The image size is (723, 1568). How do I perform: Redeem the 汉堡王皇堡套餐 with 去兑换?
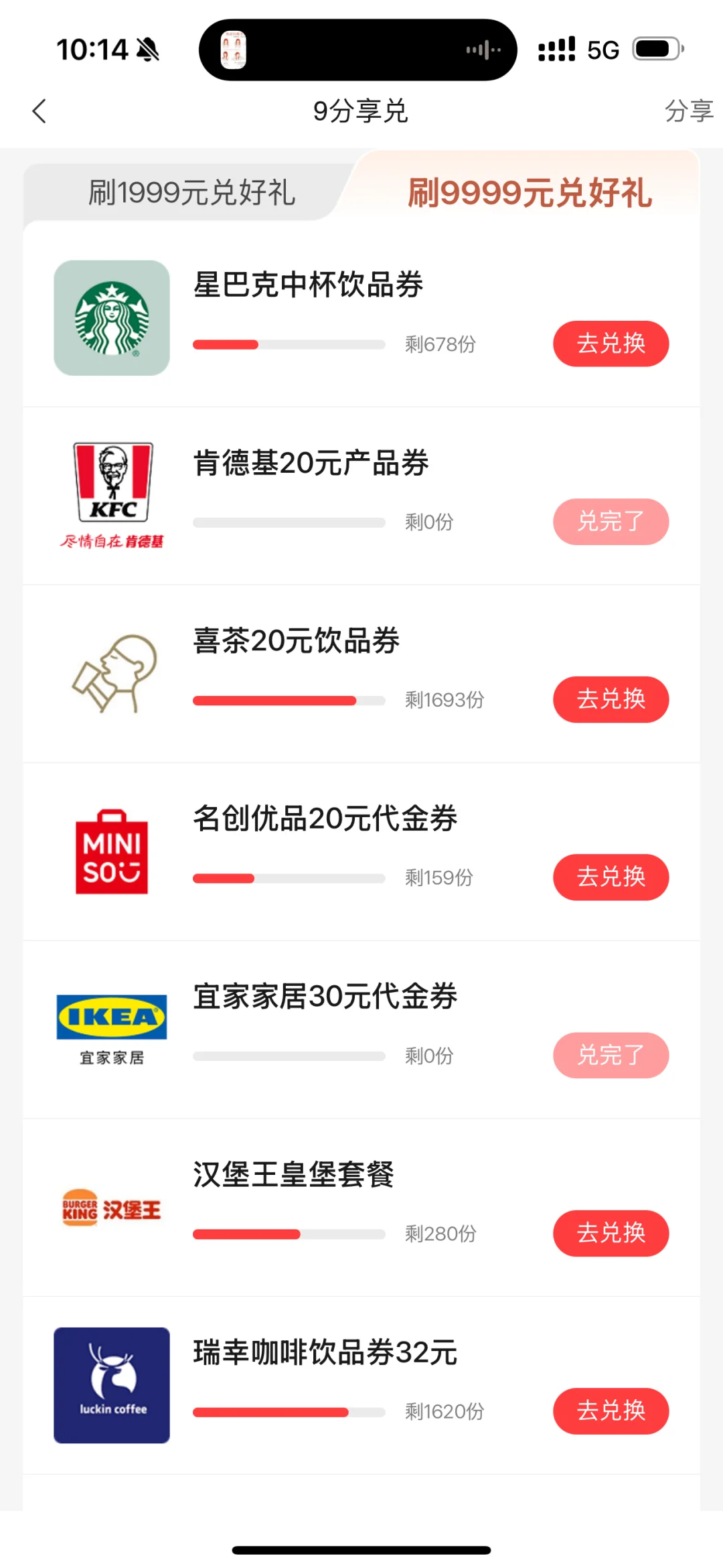(x=611, y=1233)
